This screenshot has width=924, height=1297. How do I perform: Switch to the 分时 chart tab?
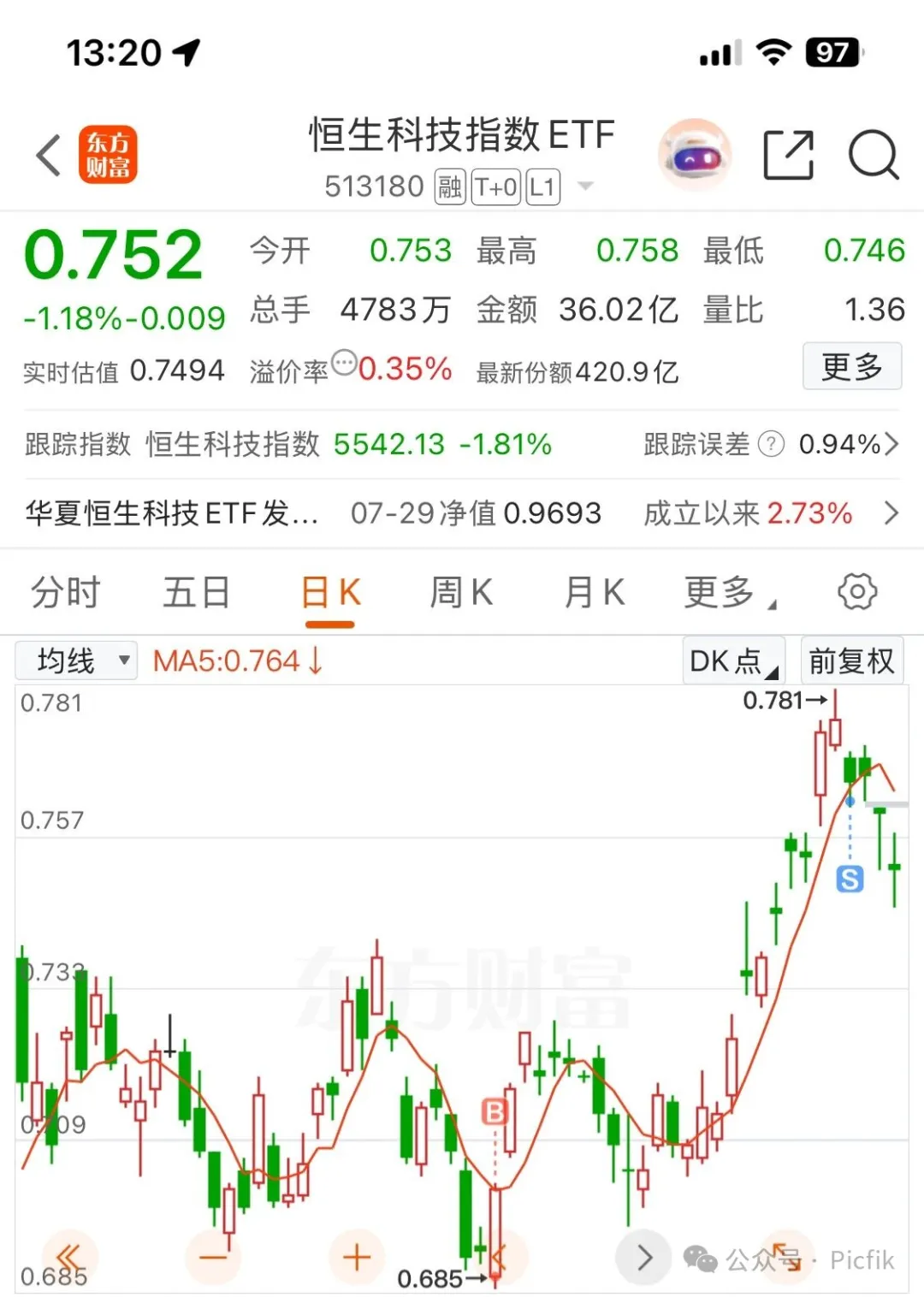pyautogui.click(x=65, y=592)
